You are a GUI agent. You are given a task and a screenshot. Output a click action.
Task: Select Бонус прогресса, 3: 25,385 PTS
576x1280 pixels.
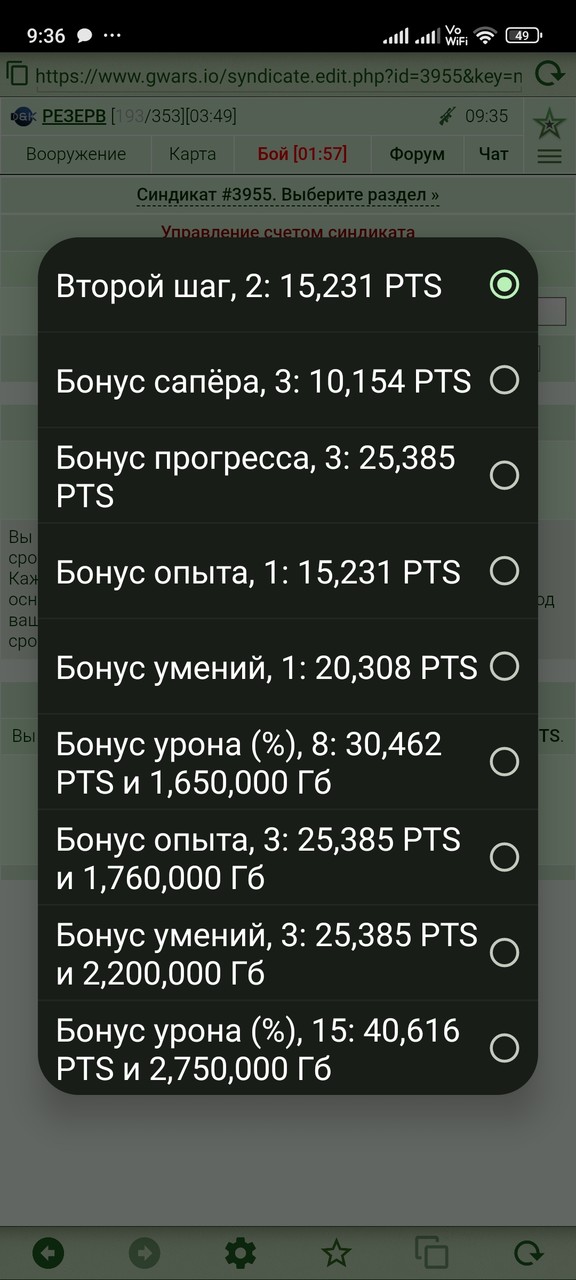pyautogui.click(x=288, y=476)
